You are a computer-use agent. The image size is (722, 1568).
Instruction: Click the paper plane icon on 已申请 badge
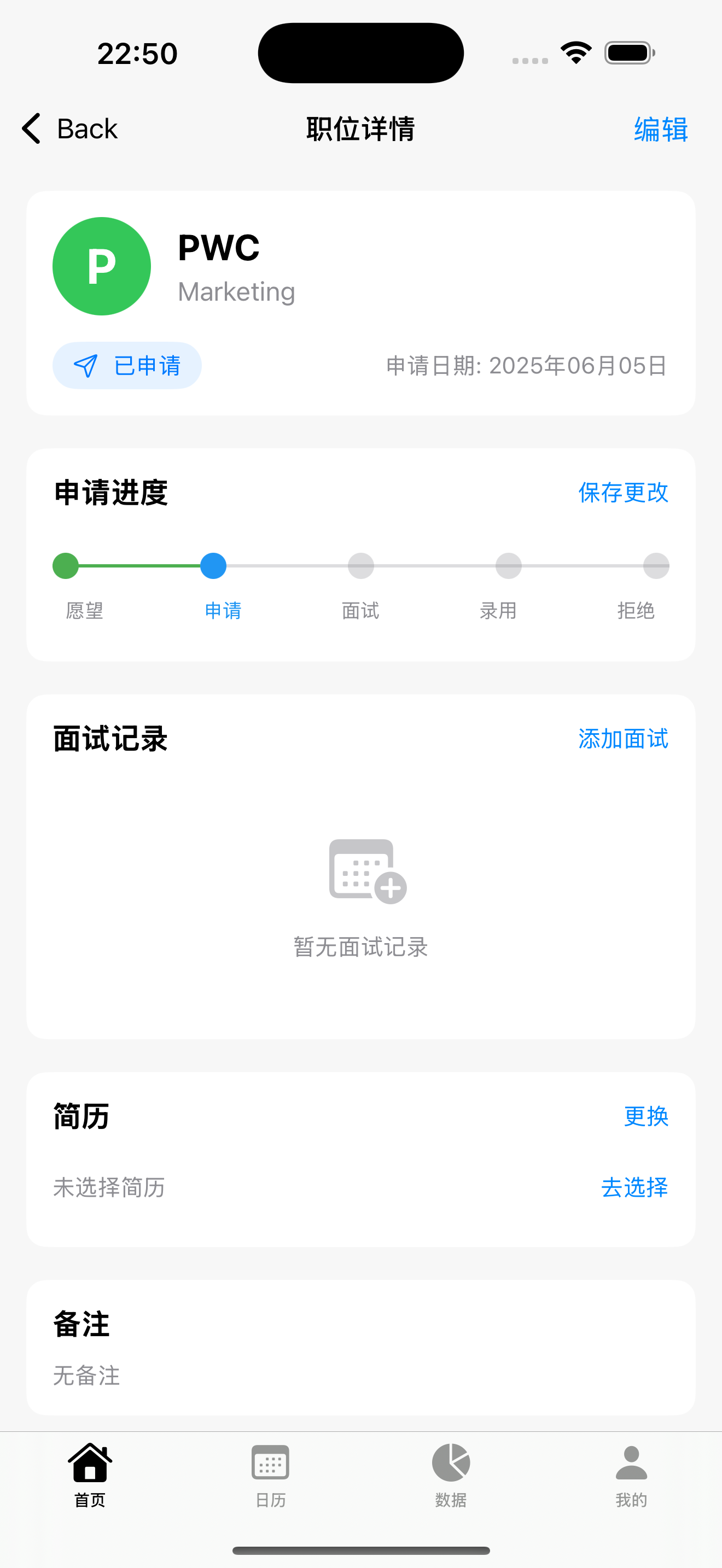85,365
